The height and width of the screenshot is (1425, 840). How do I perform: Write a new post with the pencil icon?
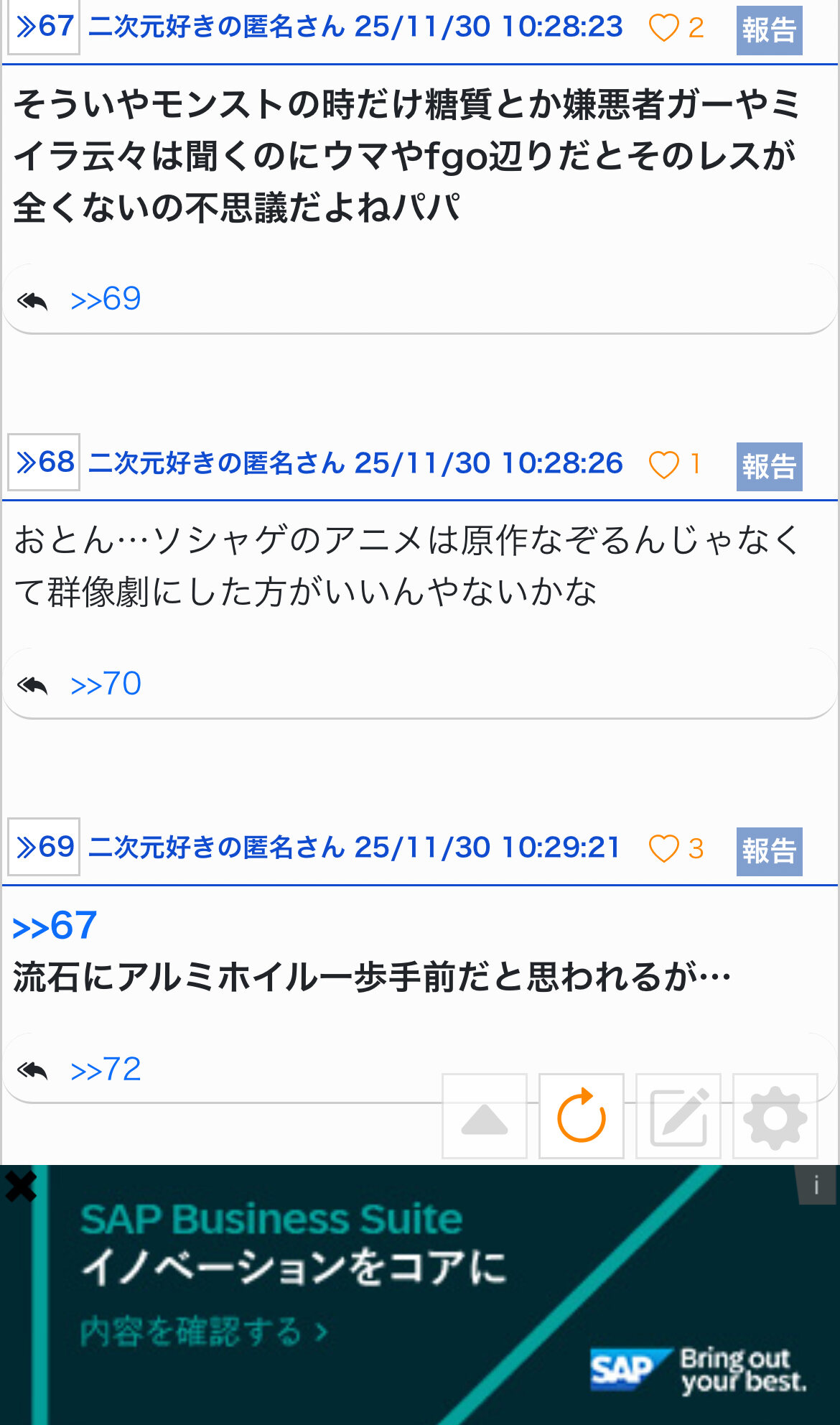tap(678, 1117)
